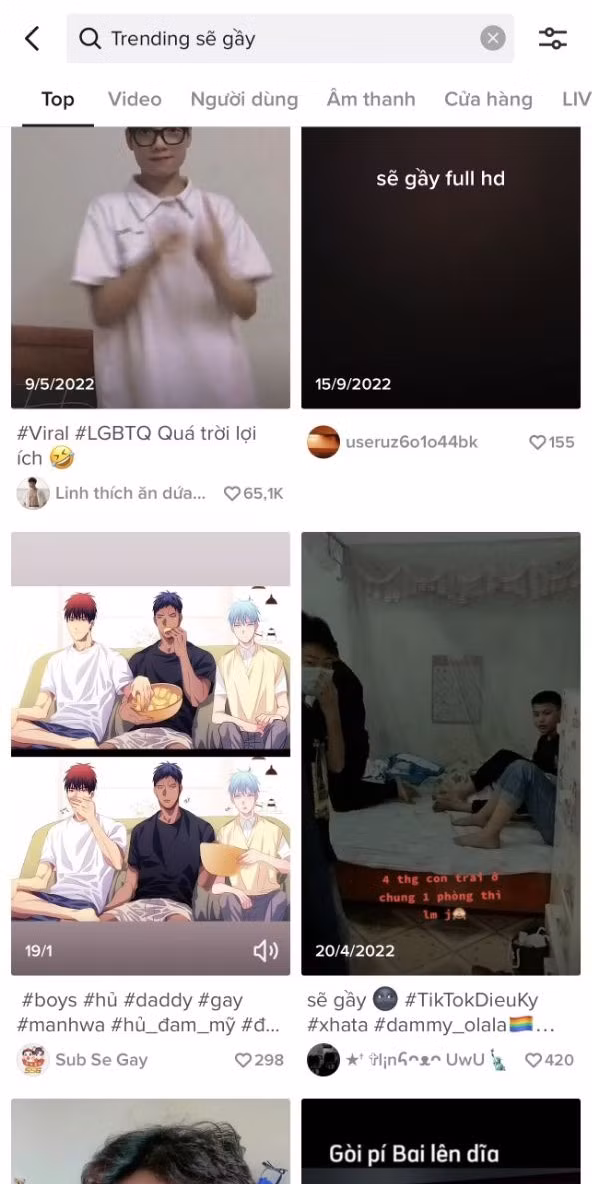Viewport: 592px width, 1184px height.
Task: Like the video by Sub Se Gay
Action: [x=259, y=1060]
